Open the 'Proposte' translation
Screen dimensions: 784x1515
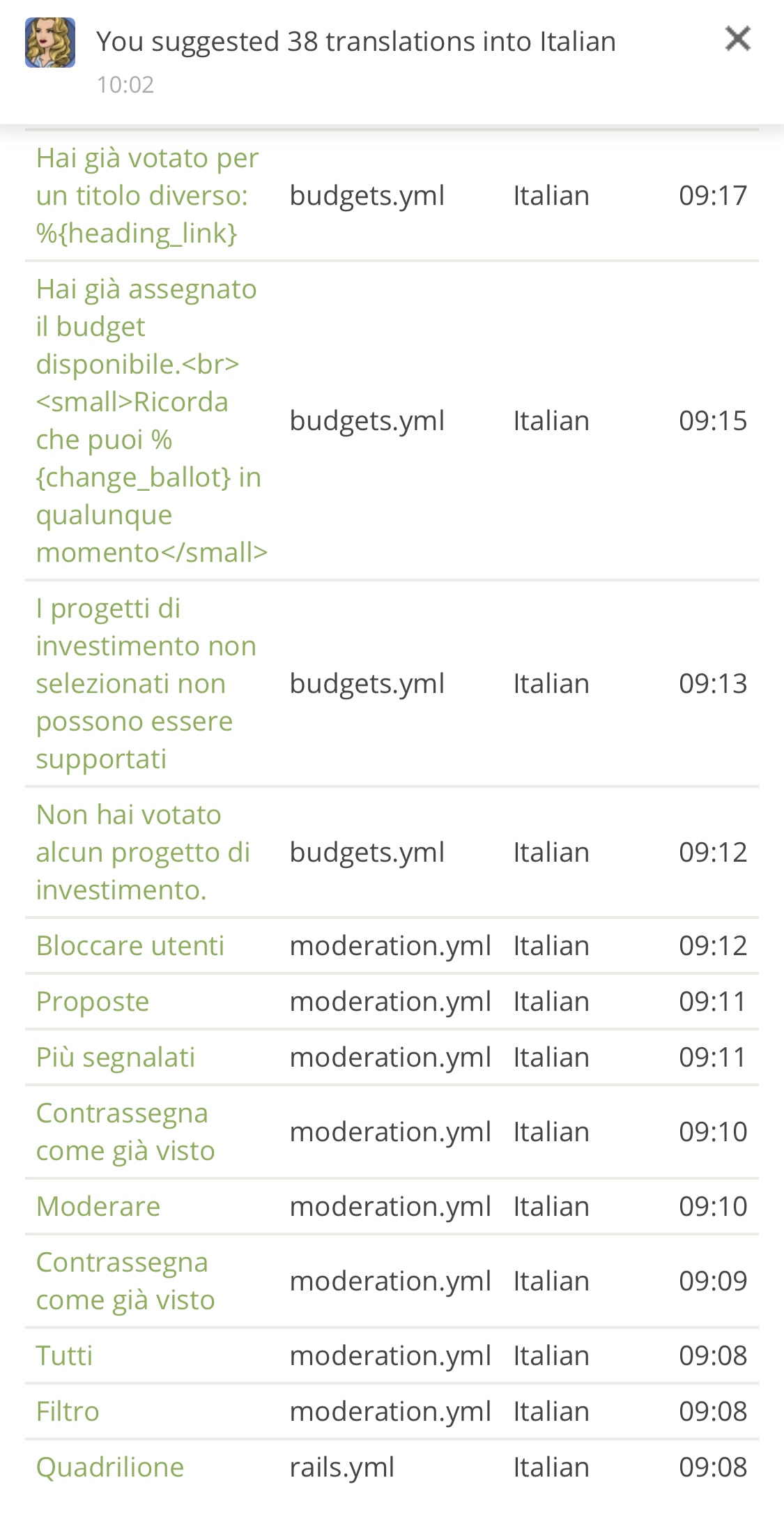pyautogui.click(x=93, y=1001)
